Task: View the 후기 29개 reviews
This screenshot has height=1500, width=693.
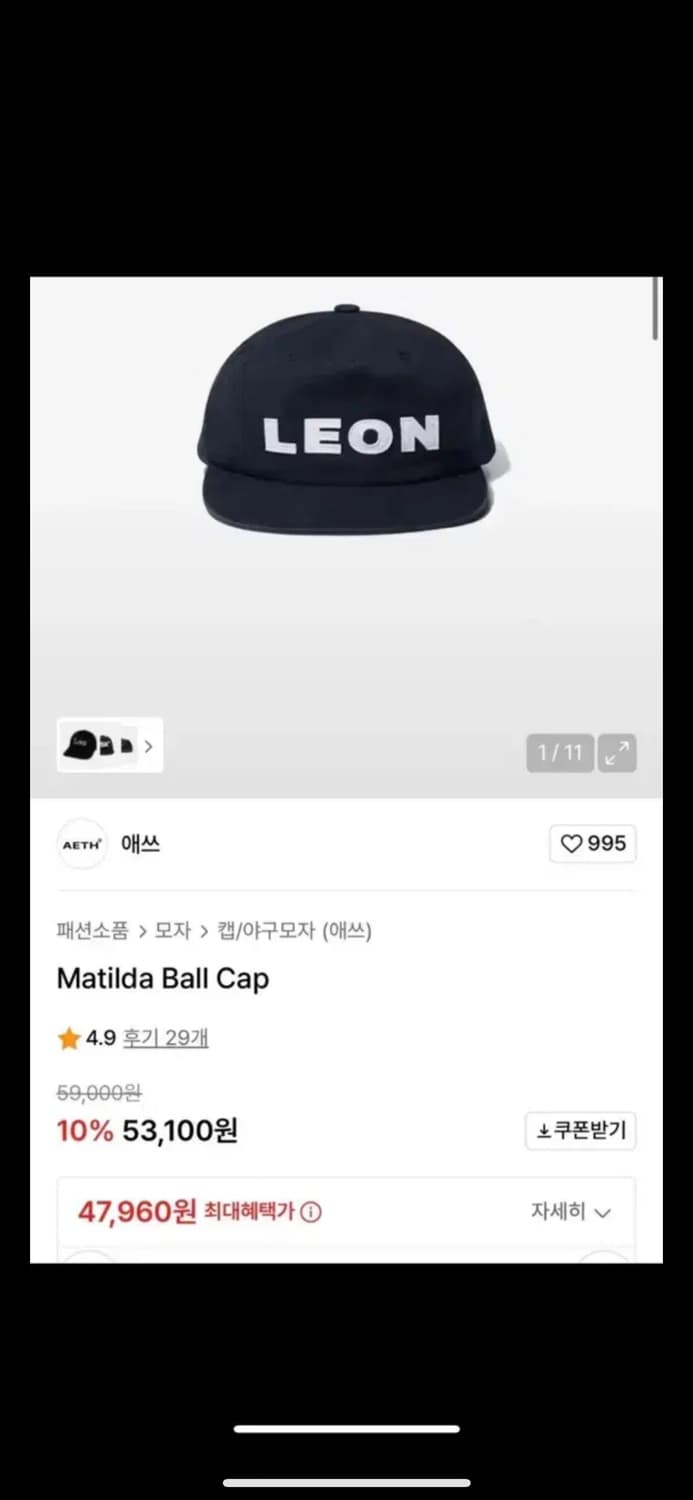Action: pos(165,1038)
